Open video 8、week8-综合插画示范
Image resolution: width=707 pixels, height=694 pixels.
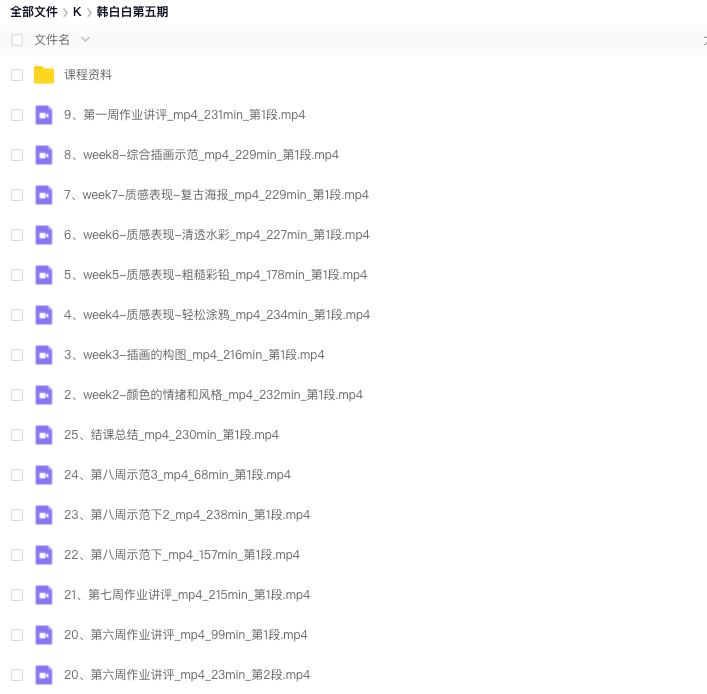(x=200, y=155)
